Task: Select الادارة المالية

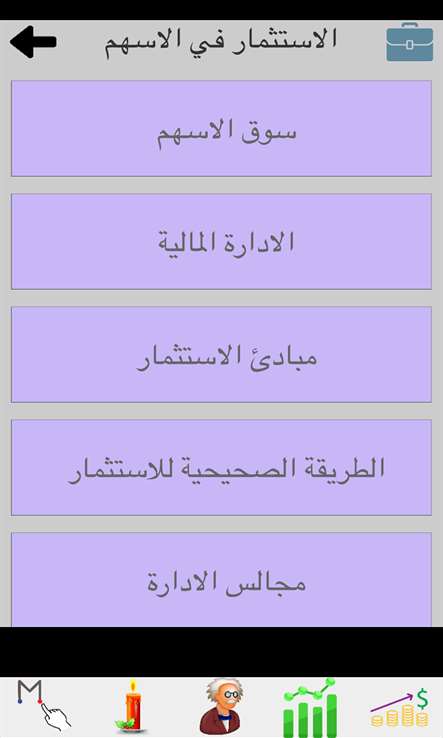Action: click(x=221, y=241)
